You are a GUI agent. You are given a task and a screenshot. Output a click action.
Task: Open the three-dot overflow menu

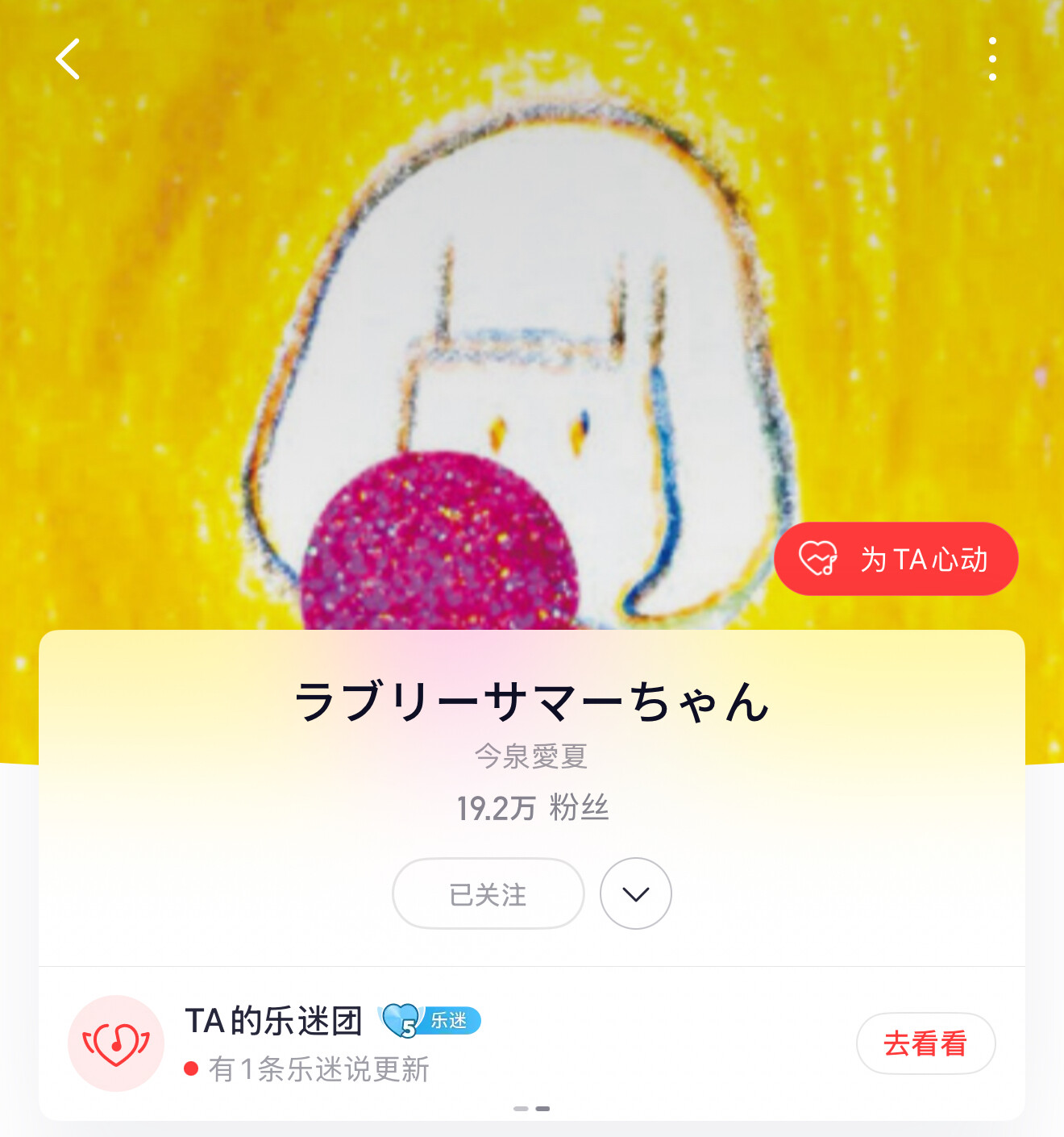(992, 59)
